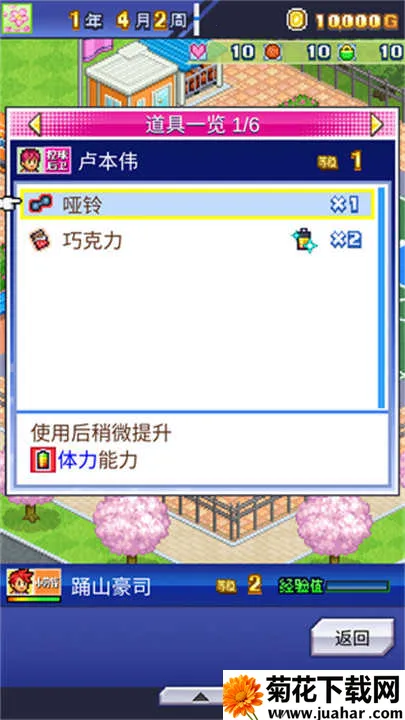Go to the previous item list page
The height and width of the screenshot is (720, 405).
click(34, 124)
